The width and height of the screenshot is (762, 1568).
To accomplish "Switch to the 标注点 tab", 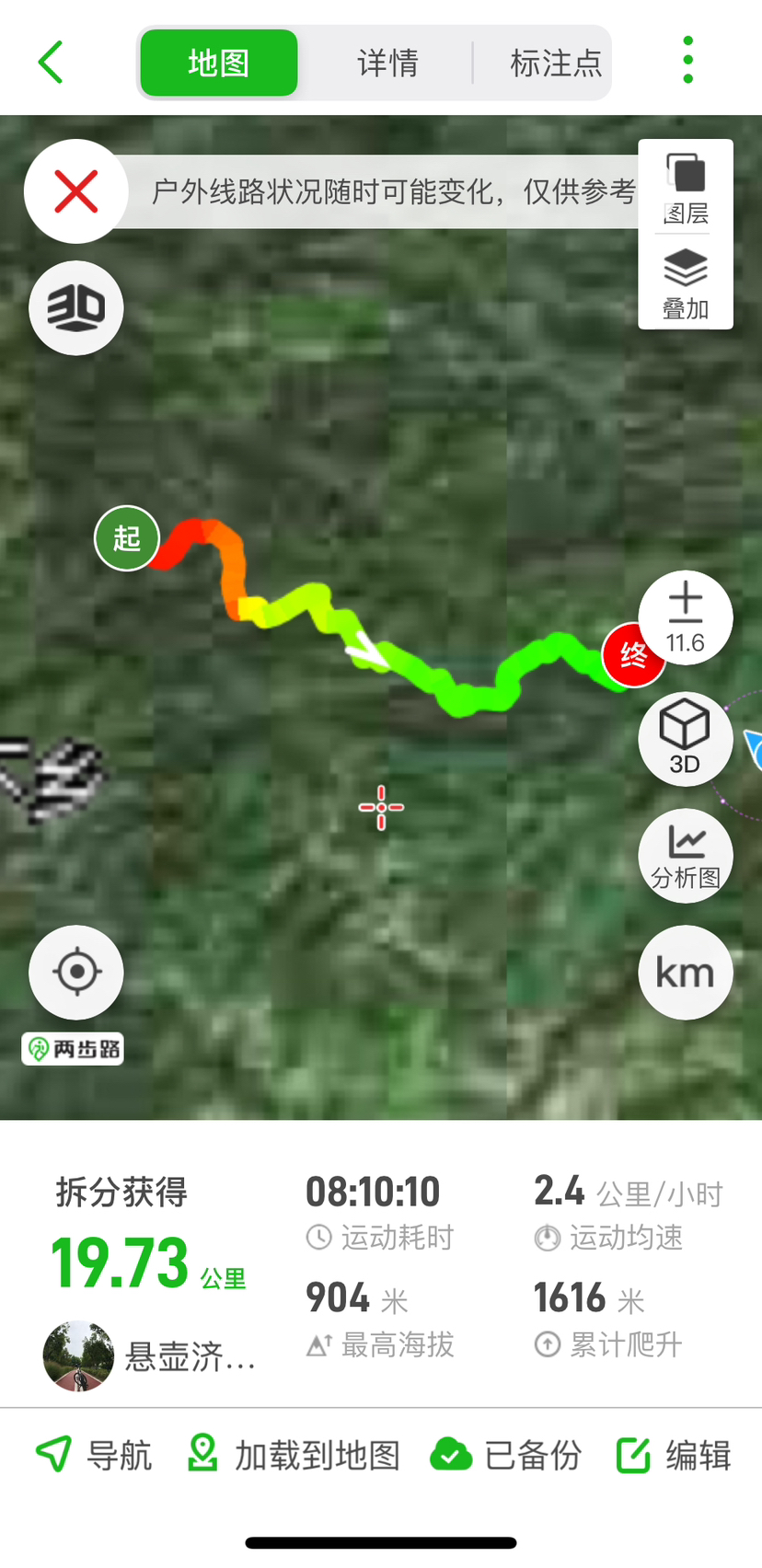I will [555, 63].
